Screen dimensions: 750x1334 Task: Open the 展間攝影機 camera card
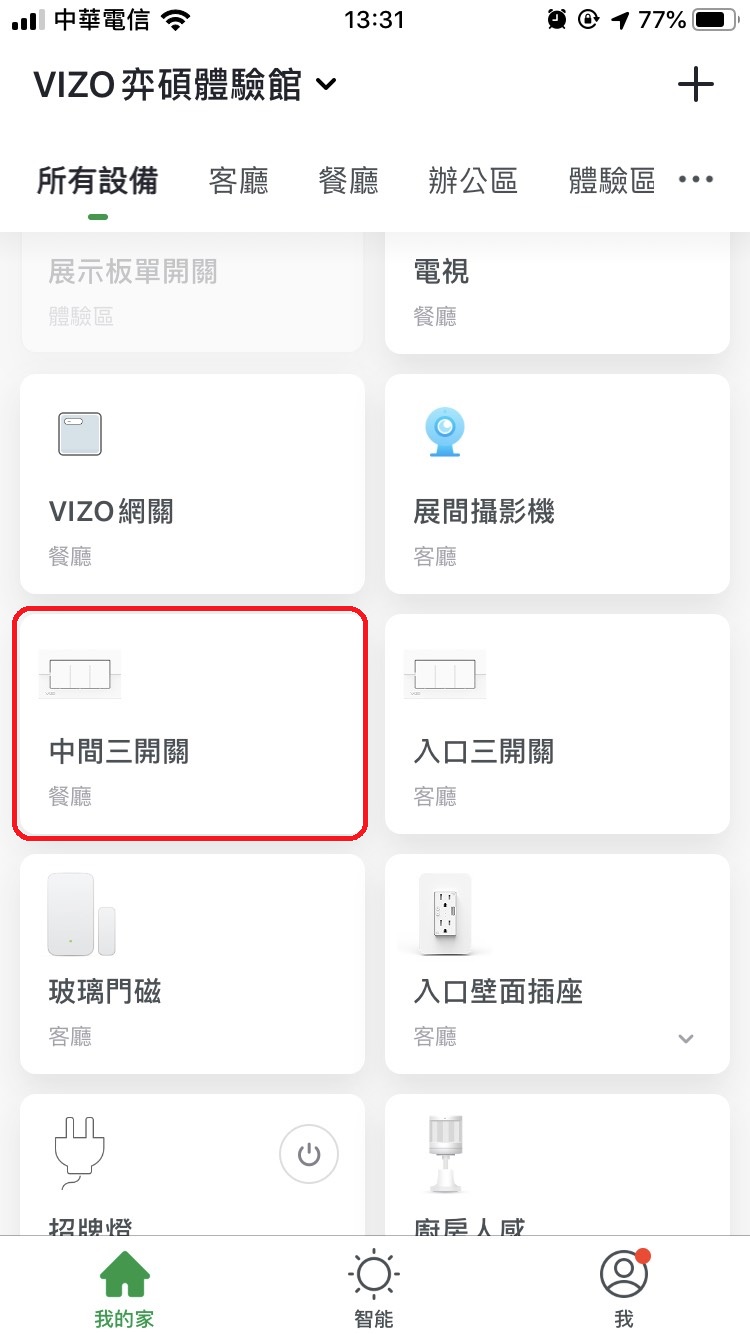click(557, 484)
